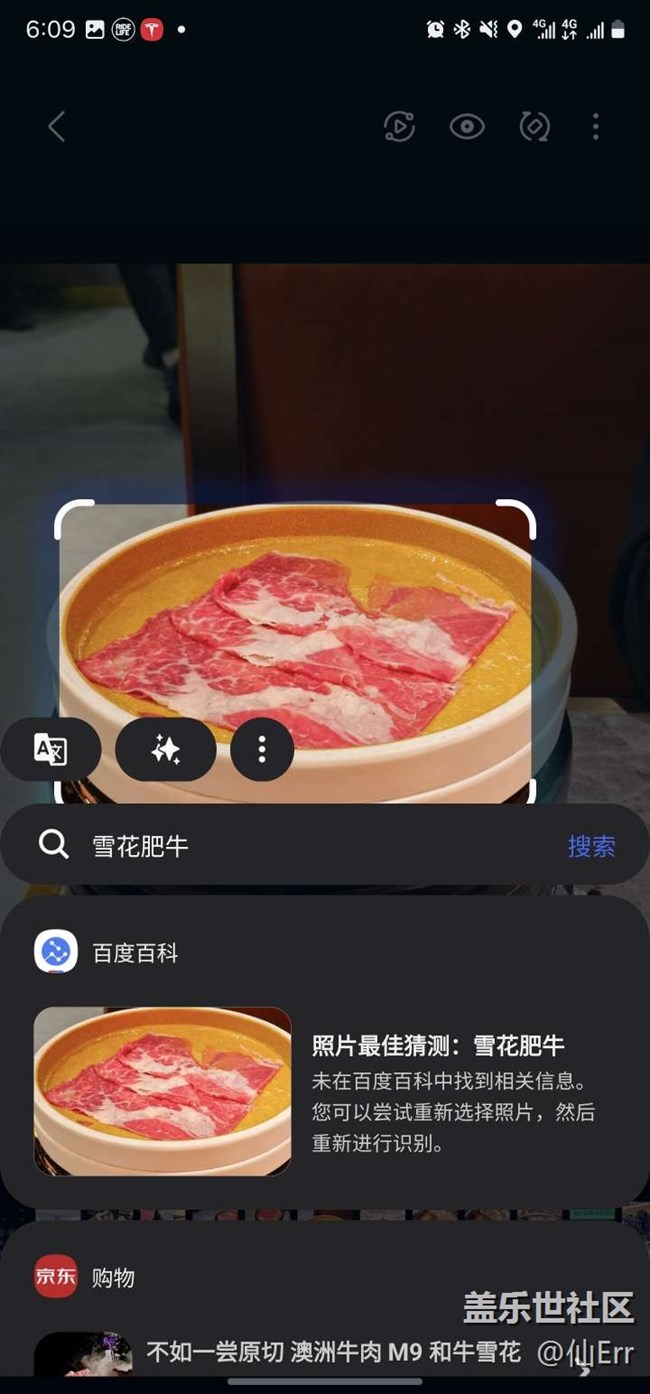Open the top-right overflow menu
The image size is (650, 1394).
[x=595, y=126]
